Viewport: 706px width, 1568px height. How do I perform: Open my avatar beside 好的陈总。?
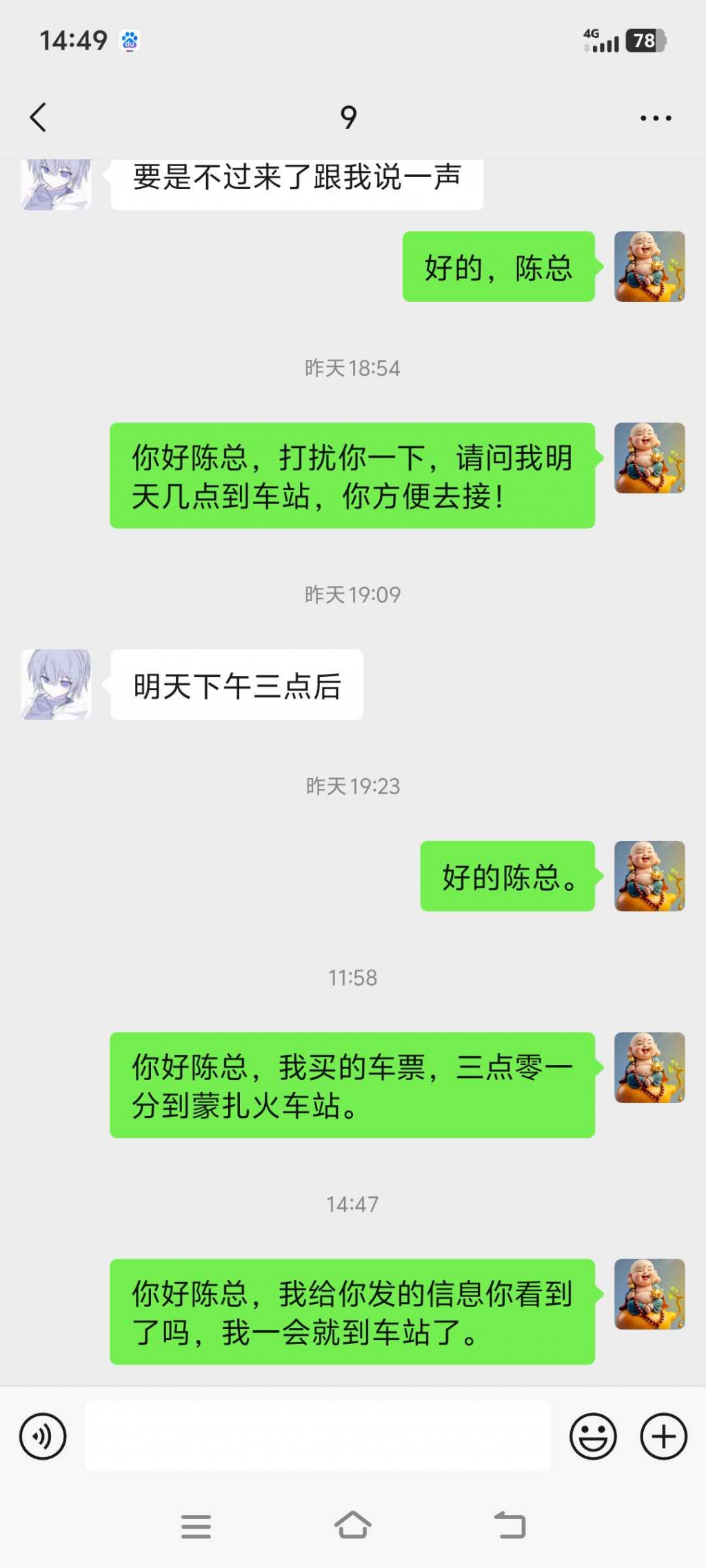(x=649, y=876)
